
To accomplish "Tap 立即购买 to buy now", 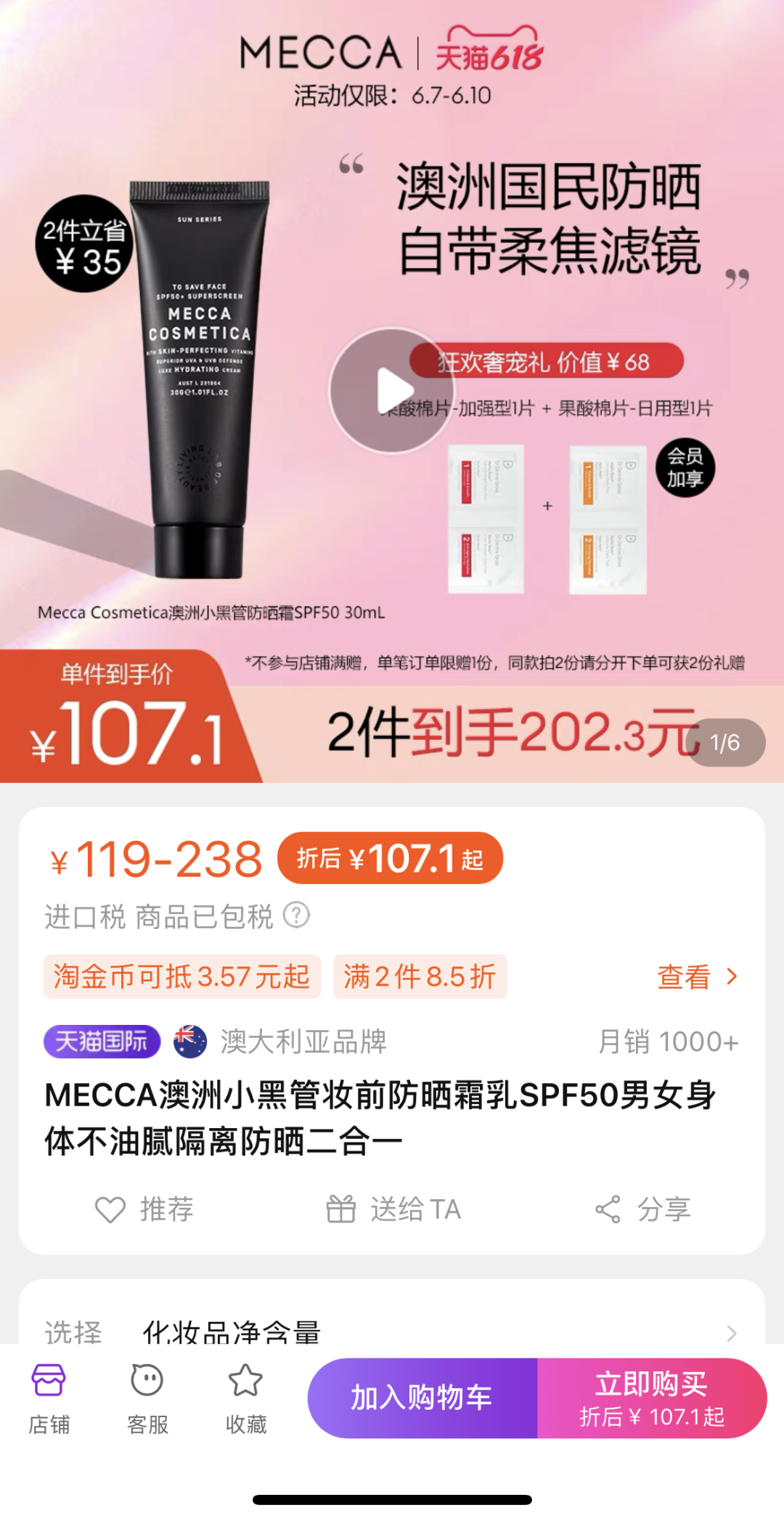I will pyautogui.click(x=651, y=1398).
